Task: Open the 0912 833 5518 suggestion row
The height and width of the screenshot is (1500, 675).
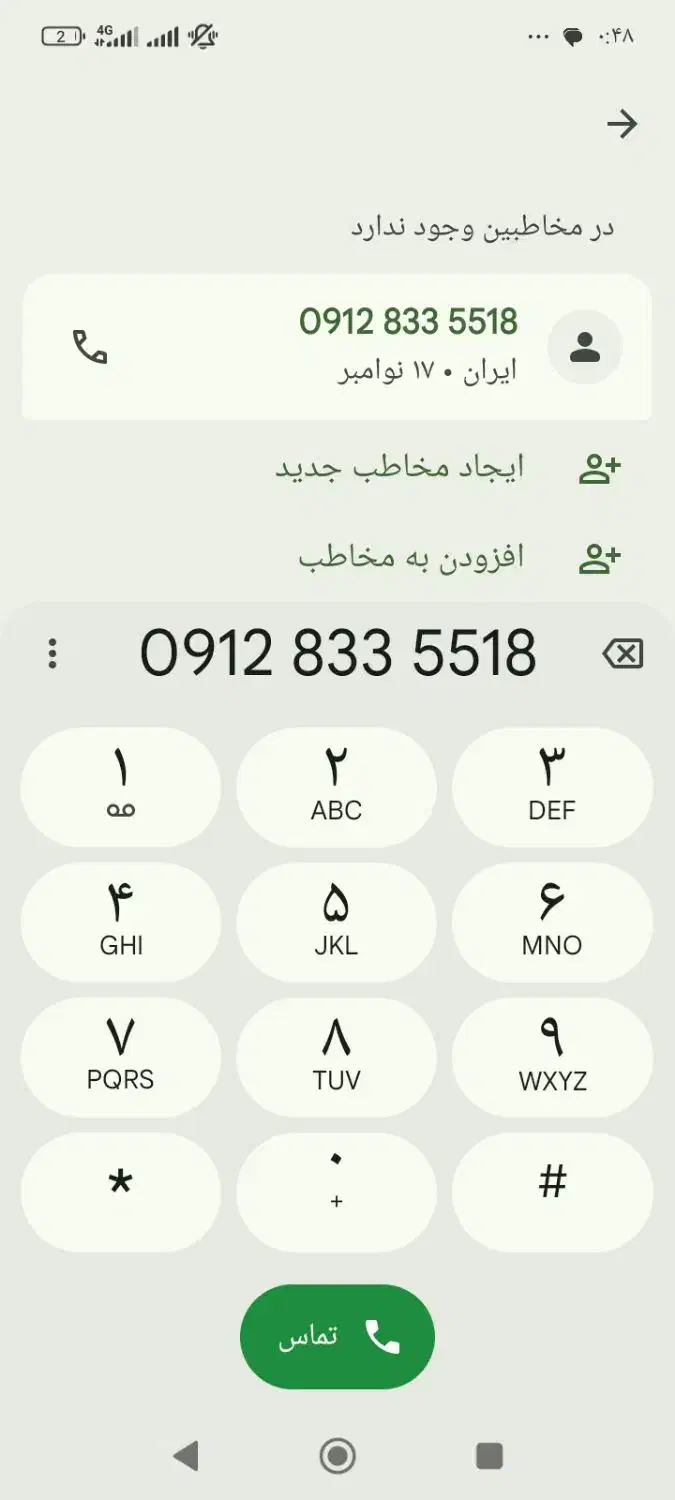Action: click(x=337, y=347)
